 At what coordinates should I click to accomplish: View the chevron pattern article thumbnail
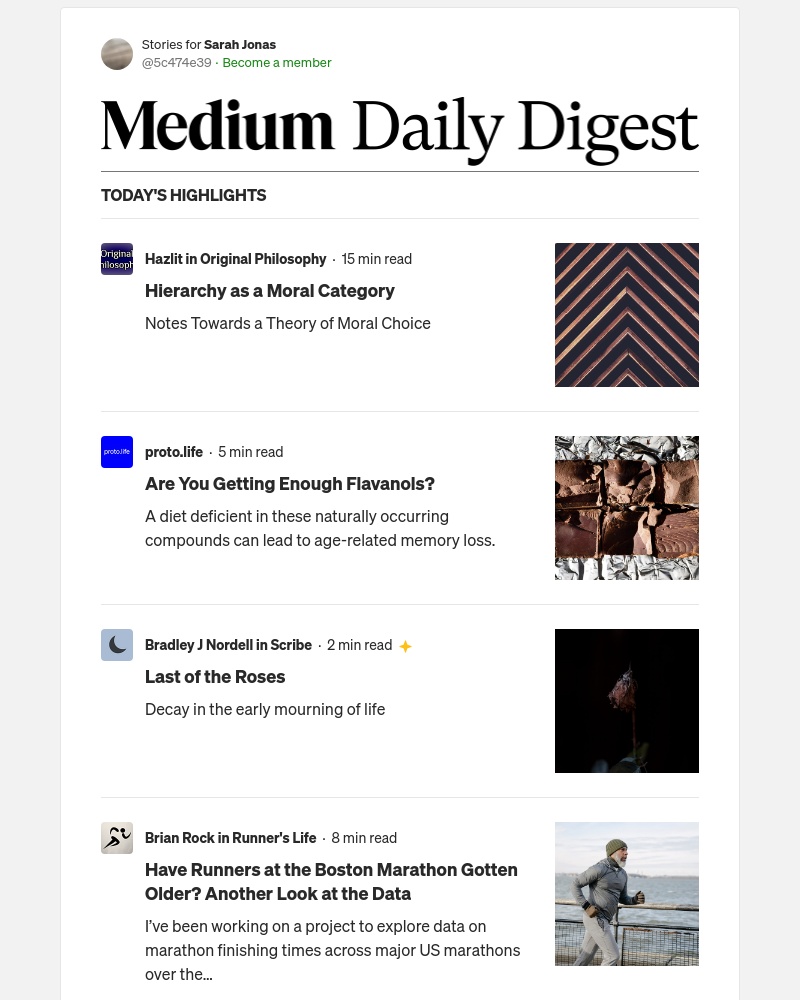click(x=626, y=315)
